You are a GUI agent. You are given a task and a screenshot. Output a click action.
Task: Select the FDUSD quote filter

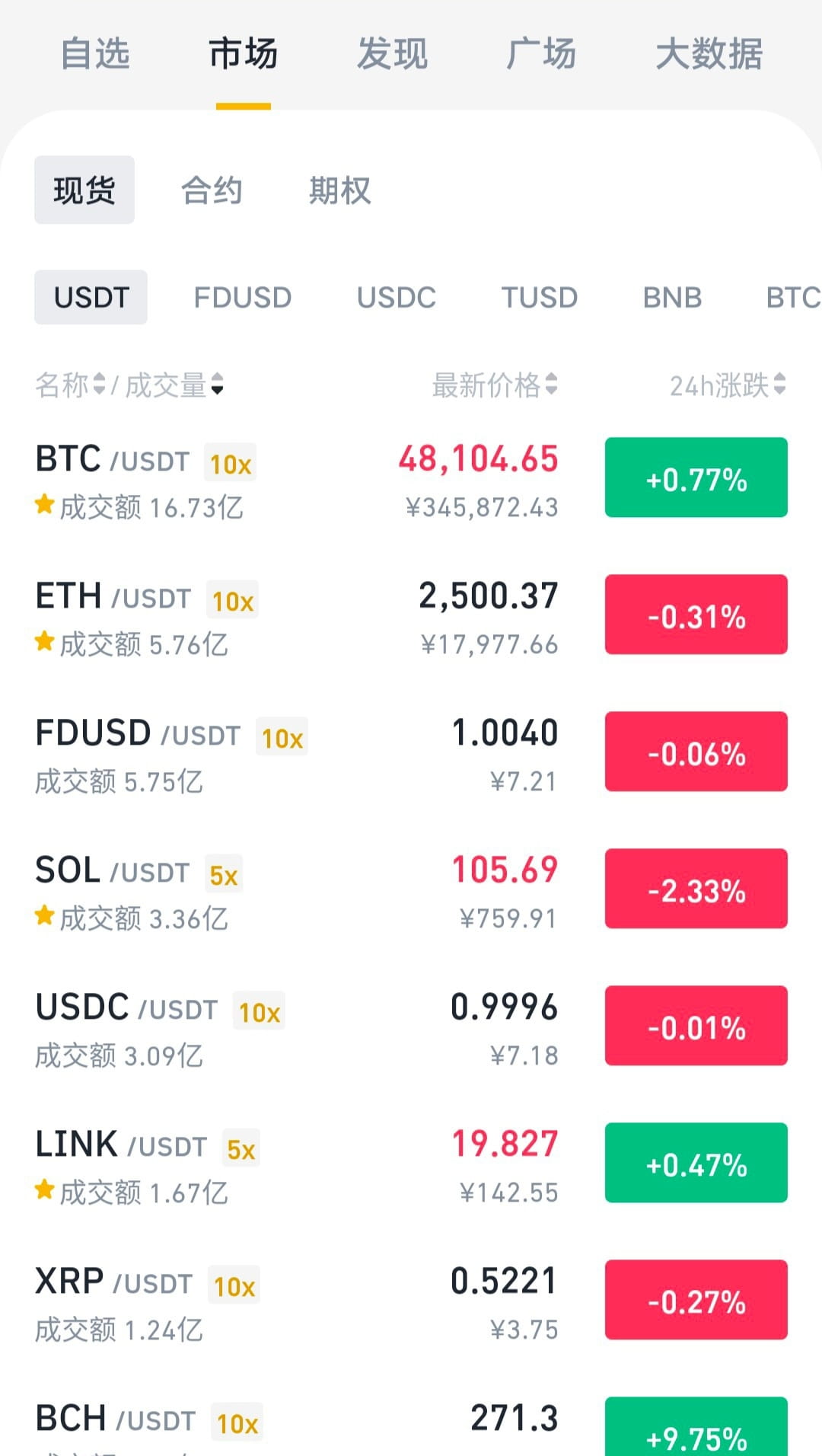(242, 297)
